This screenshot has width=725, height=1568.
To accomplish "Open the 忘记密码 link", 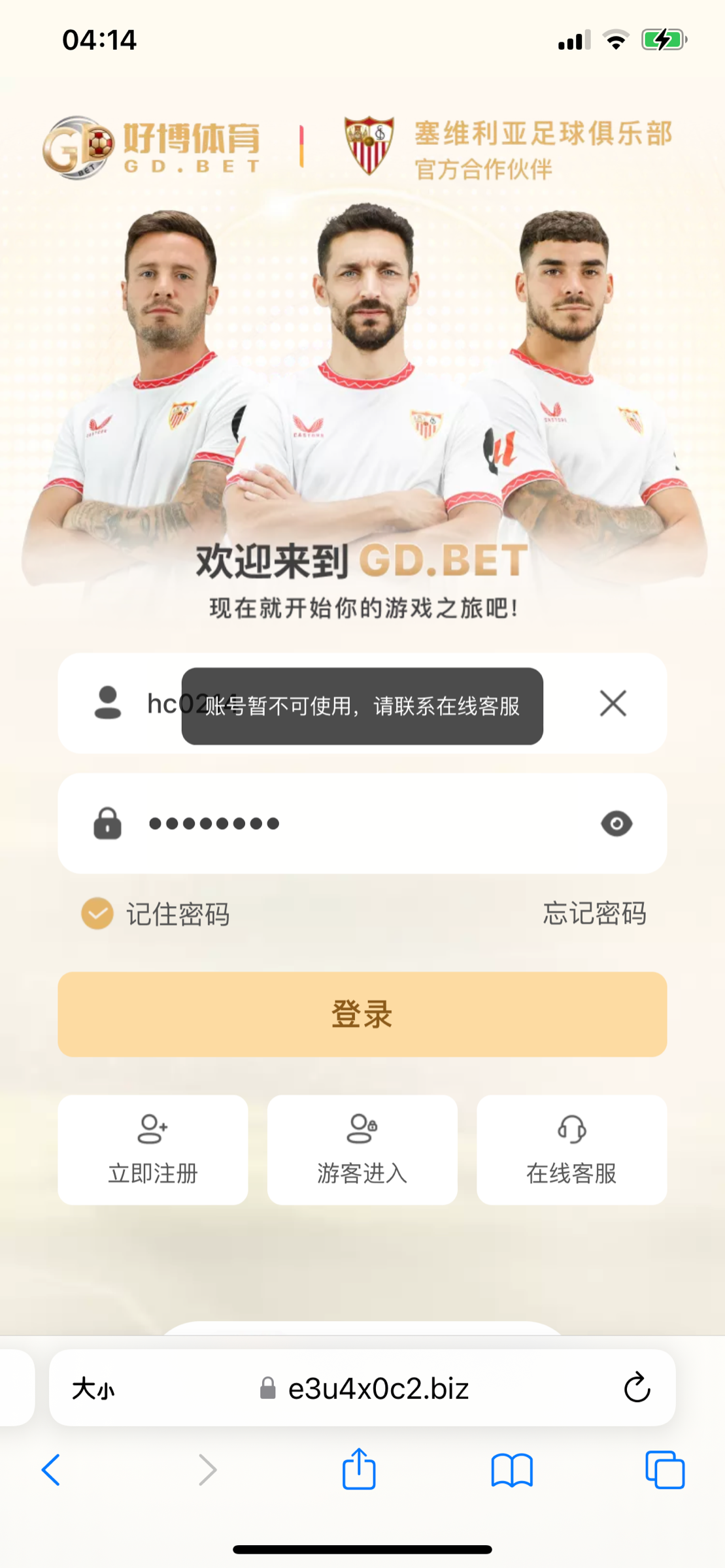I will point(594,913).
